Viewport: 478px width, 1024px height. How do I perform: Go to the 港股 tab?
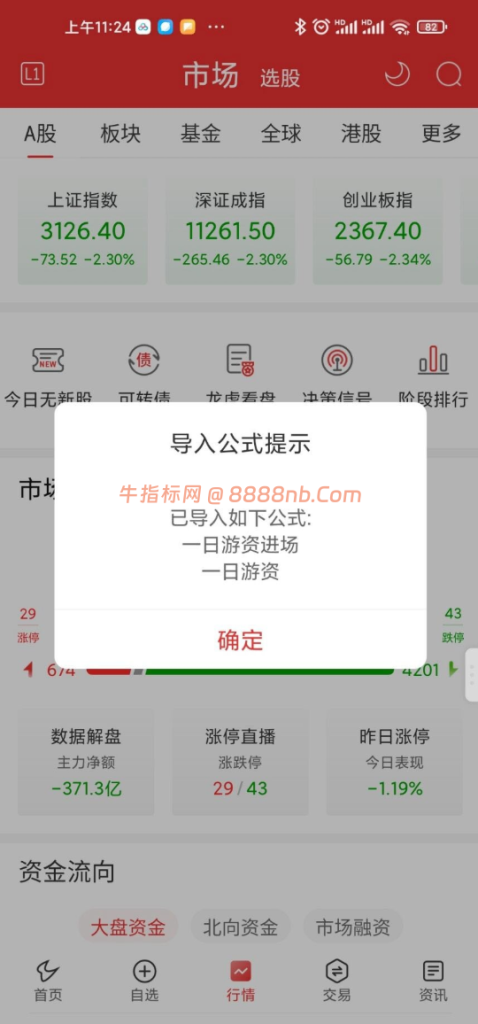tap(361, 134)
